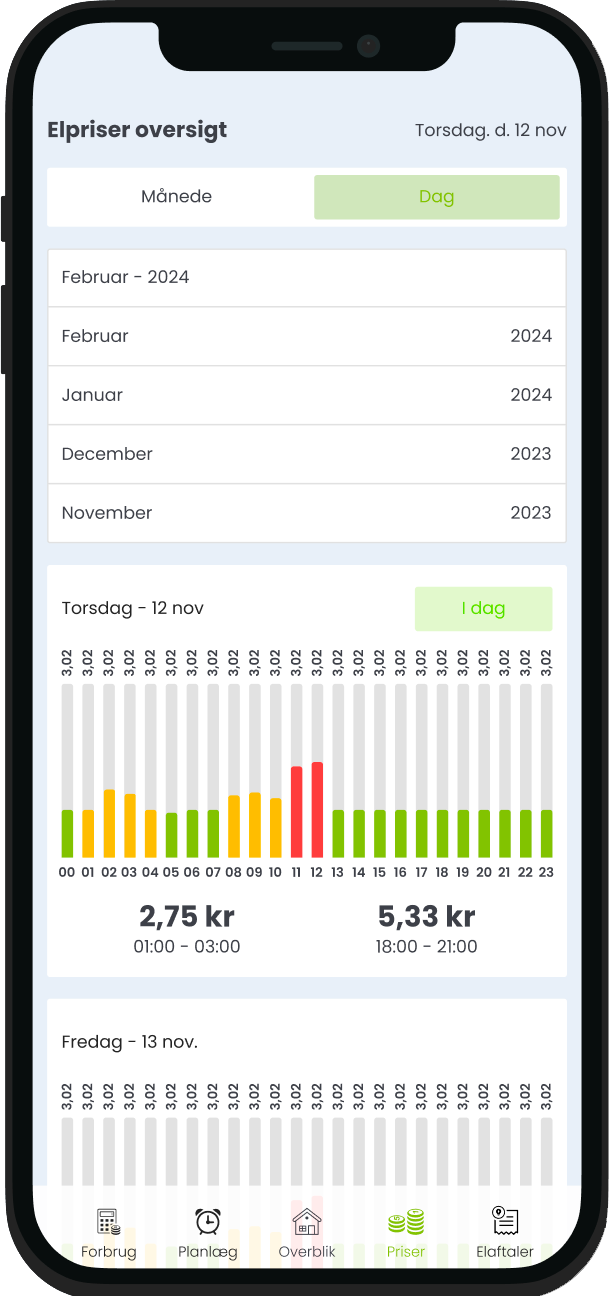
Task: Select the Dag segment
Action: tap(436, 197)
